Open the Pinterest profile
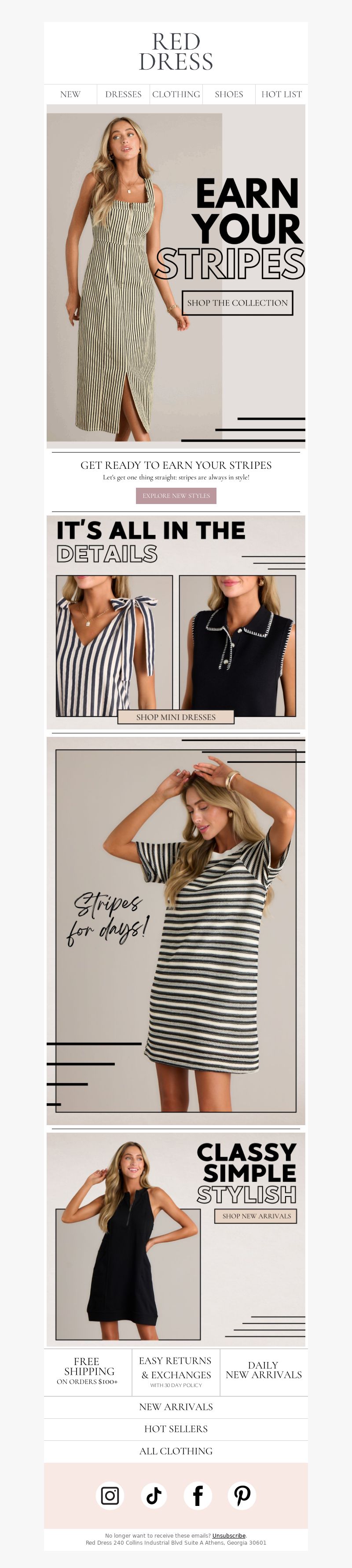Viewport: 352px width, 1568px height. (x=242, y=1495)
